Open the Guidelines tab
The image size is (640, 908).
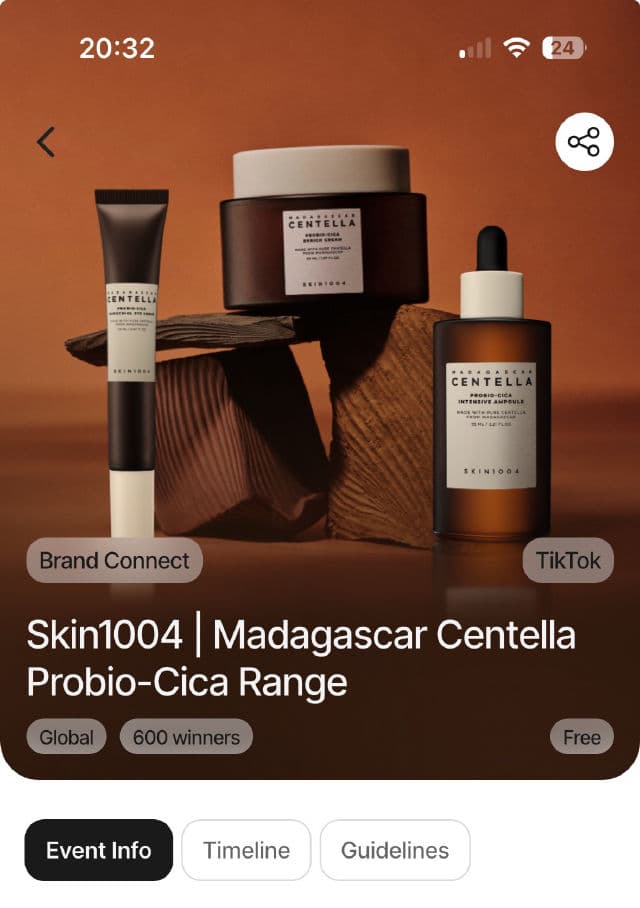coord(395,850)
